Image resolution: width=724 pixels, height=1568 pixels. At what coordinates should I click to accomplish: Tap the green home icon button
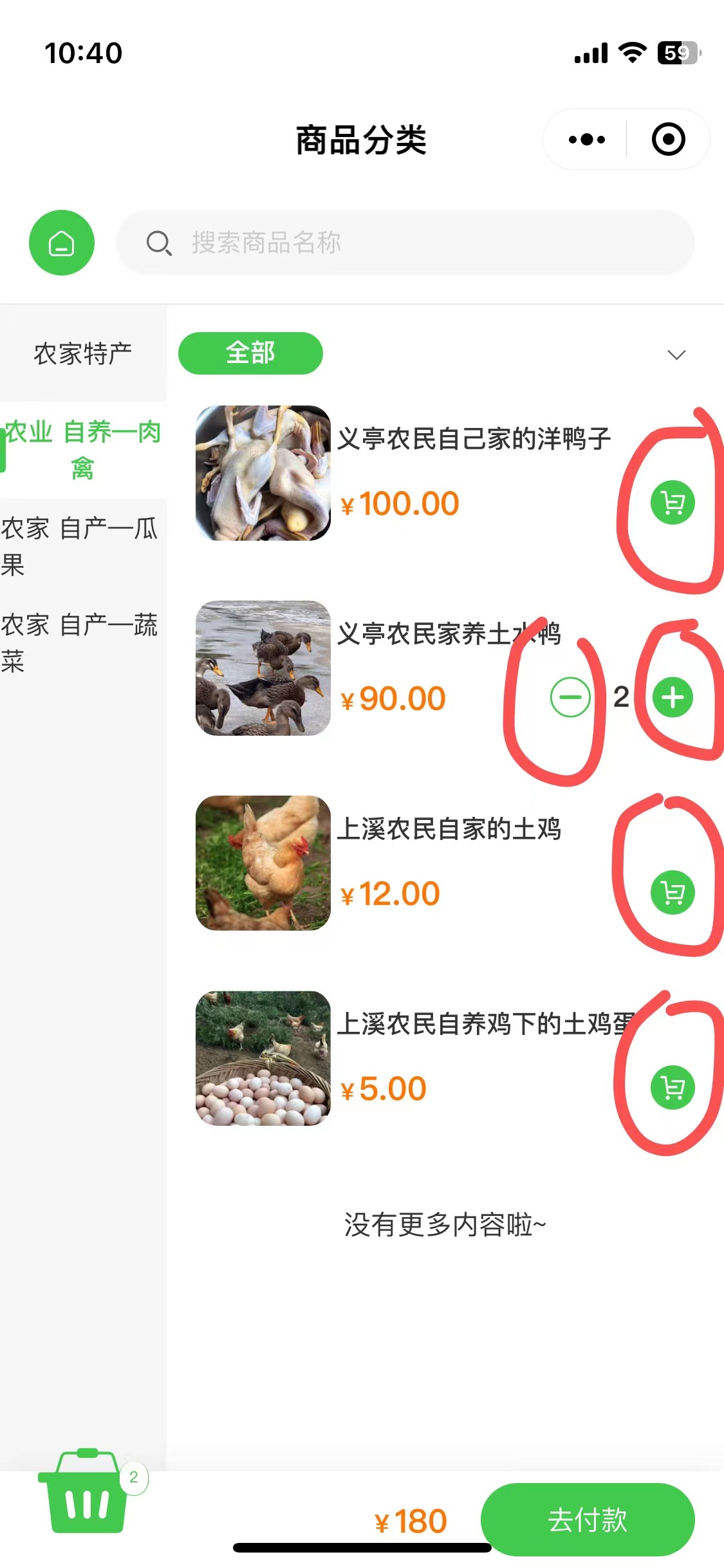pyautogui.click(x=62, y=243)
